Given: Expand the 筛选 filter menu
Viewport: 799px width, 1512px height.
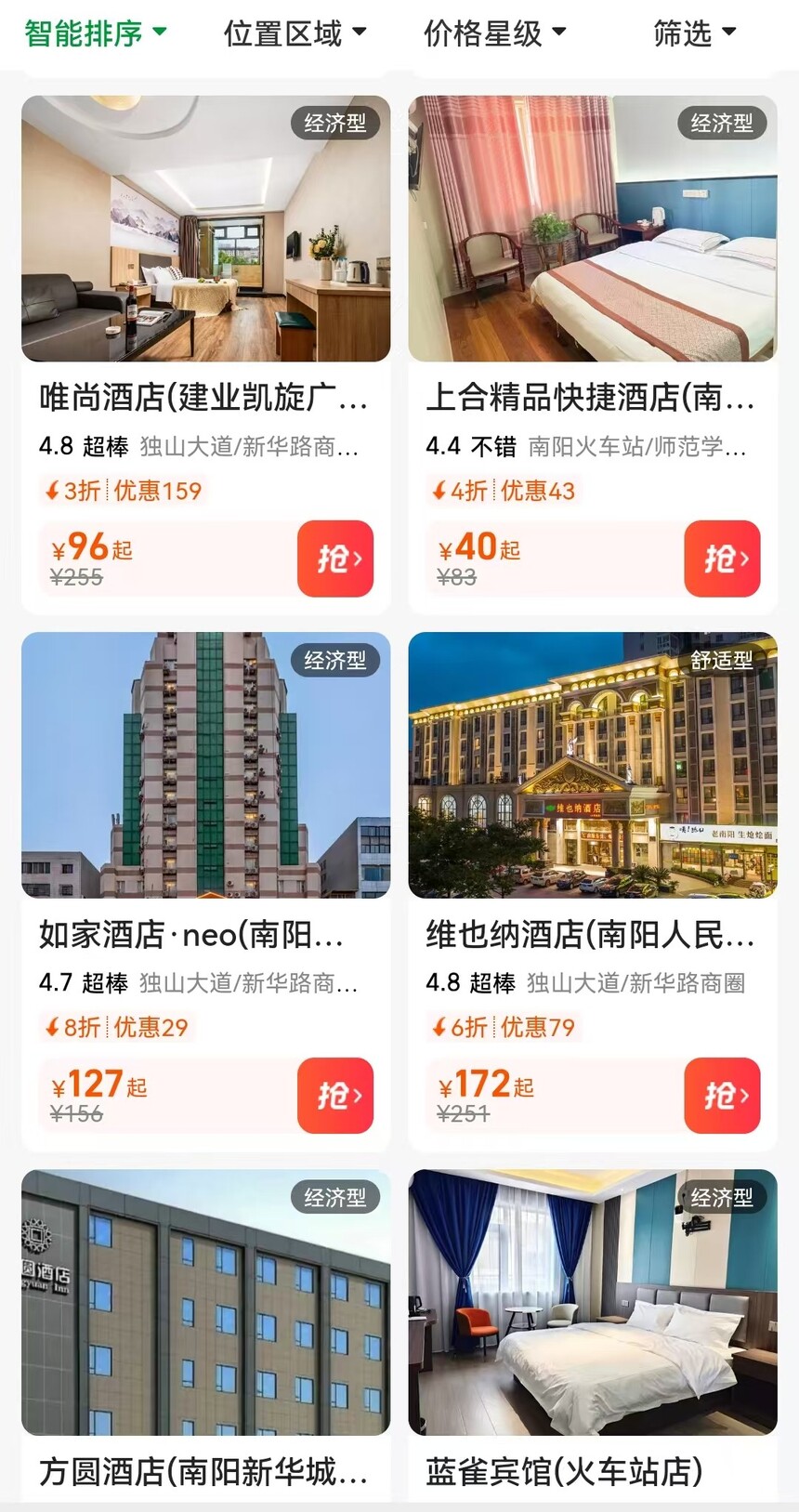Looking at the screenshot, I should tap(694, 33).
